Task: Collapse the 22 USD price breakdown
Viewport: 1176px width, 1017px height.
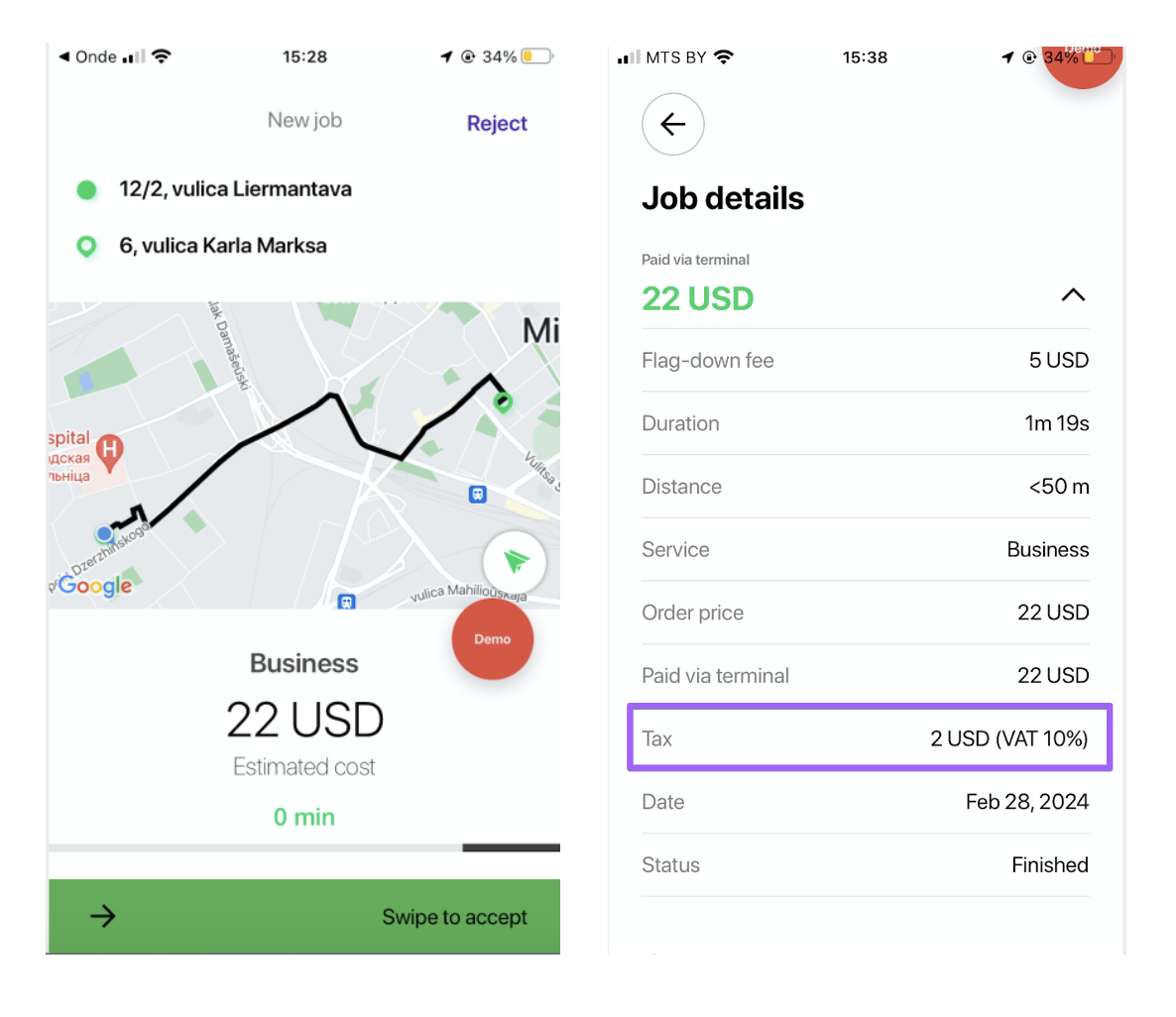Action: tap(1073, 295)
